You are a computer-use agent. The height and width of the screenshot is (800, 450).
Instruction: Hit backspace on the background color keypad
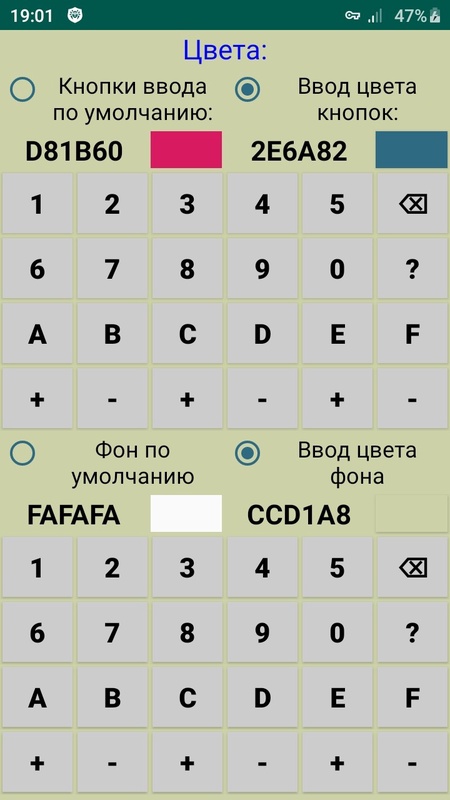(x=412, y=567)
